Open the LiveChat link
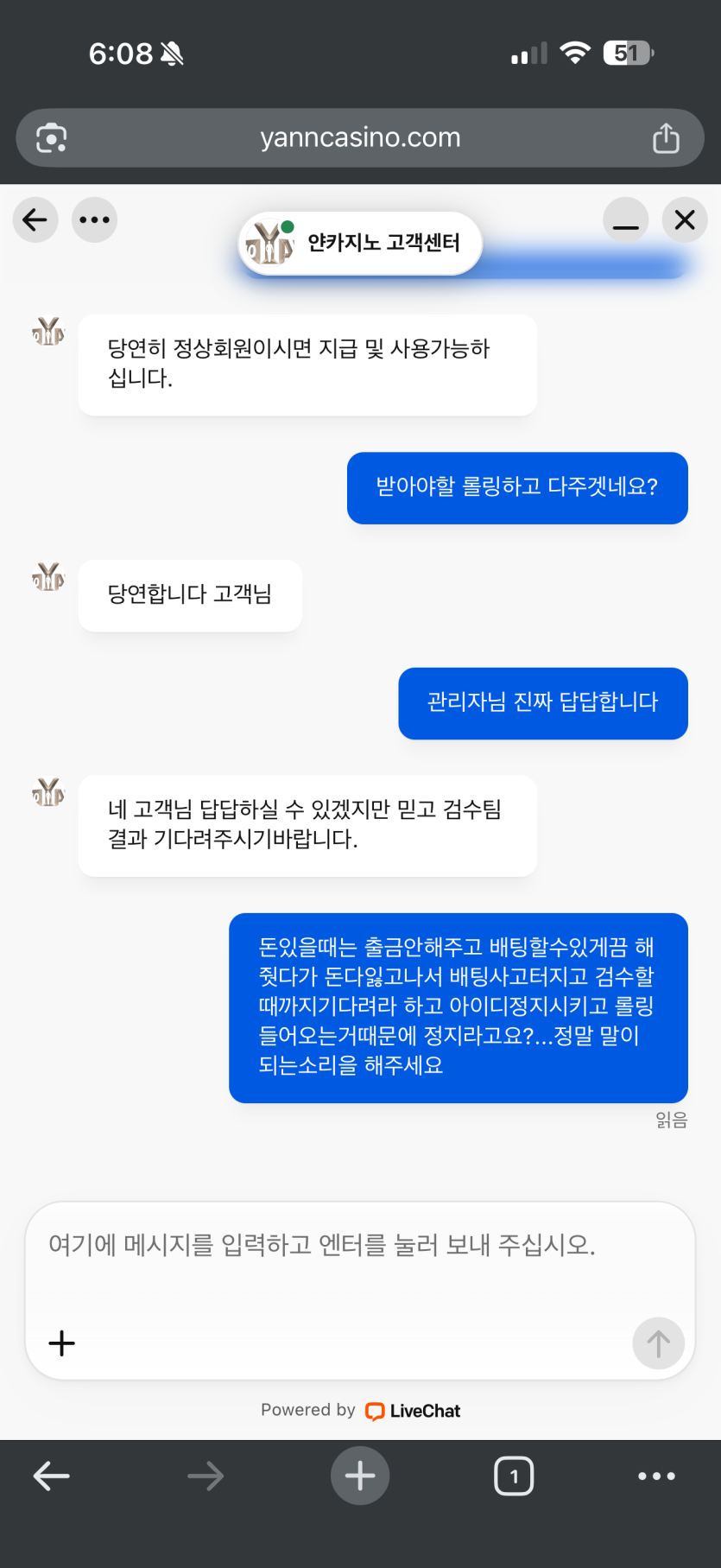The image size is (721, 1568). [413, 1411]
